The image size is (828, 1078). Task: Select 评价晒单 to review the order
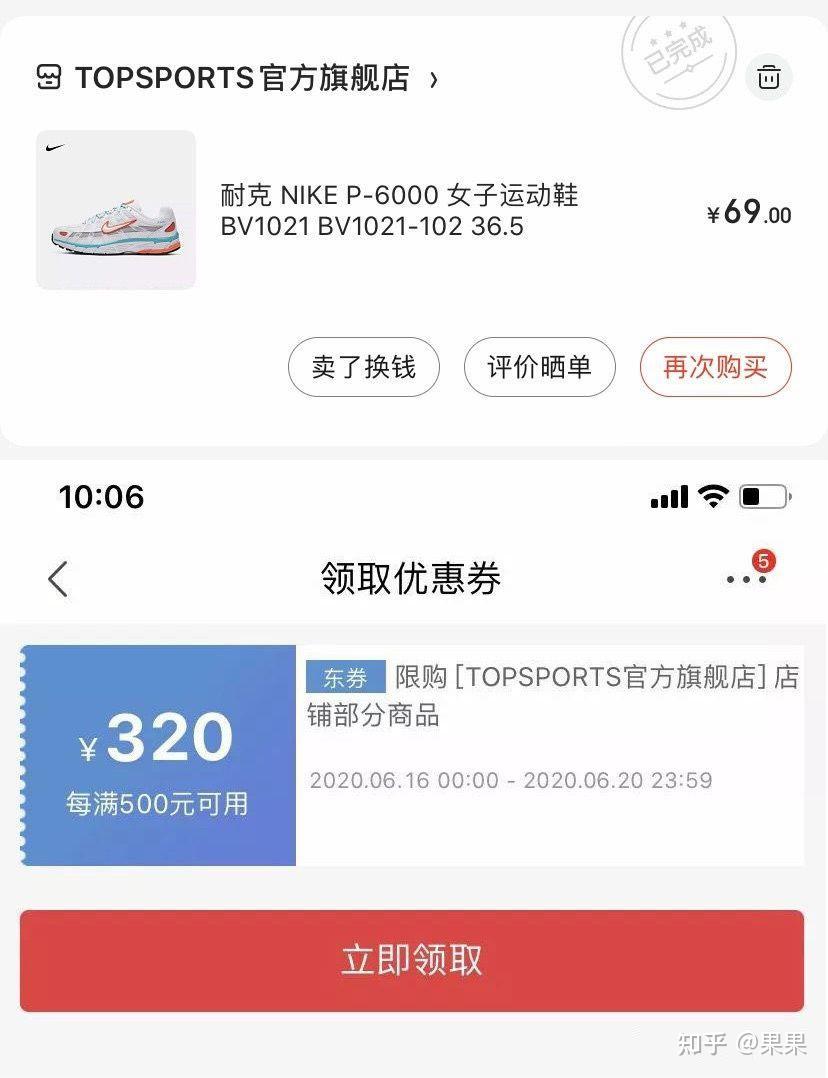pyautogui.click(x=539, y=367)
